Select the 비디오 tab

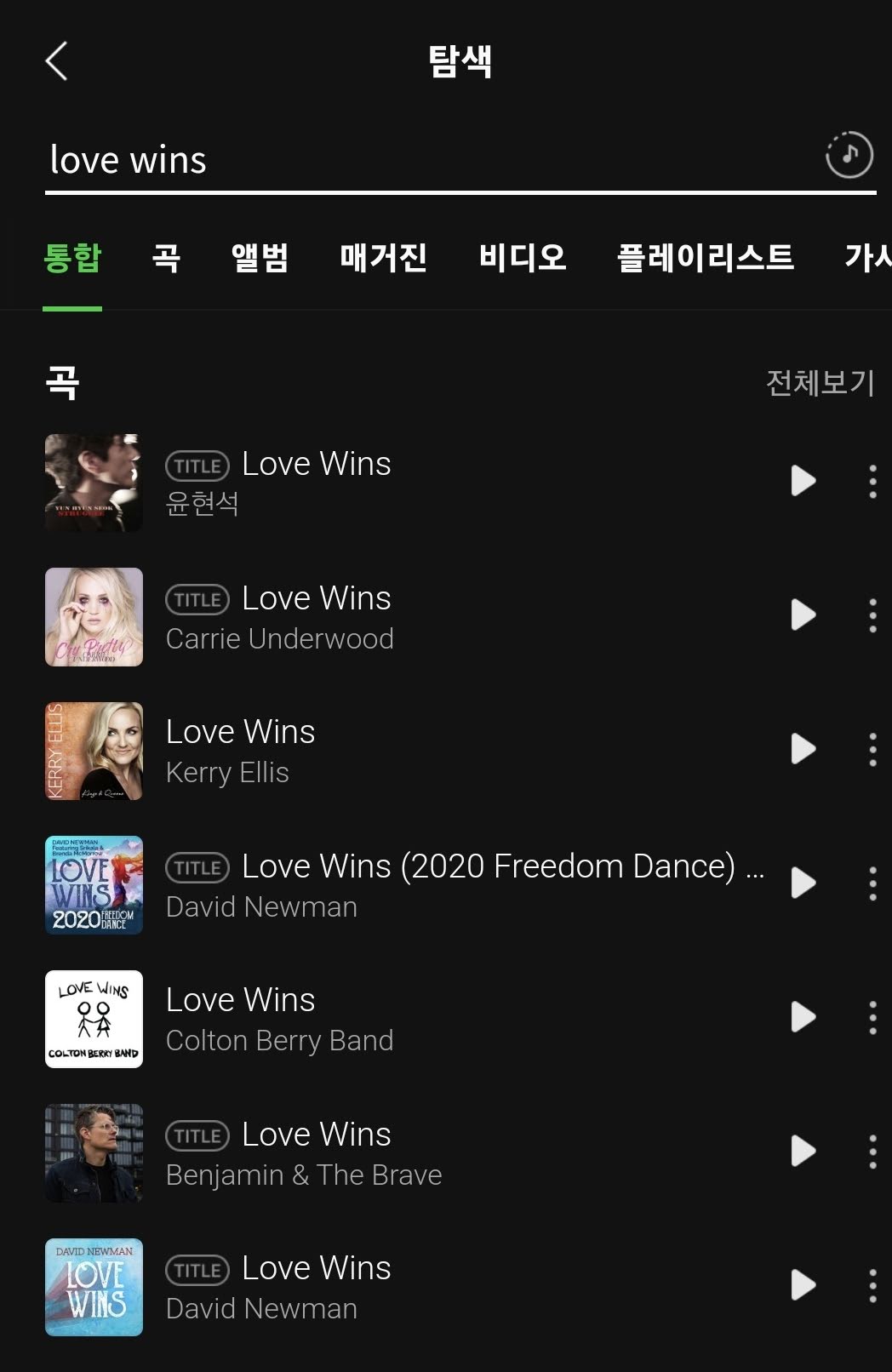coord(522,257)
